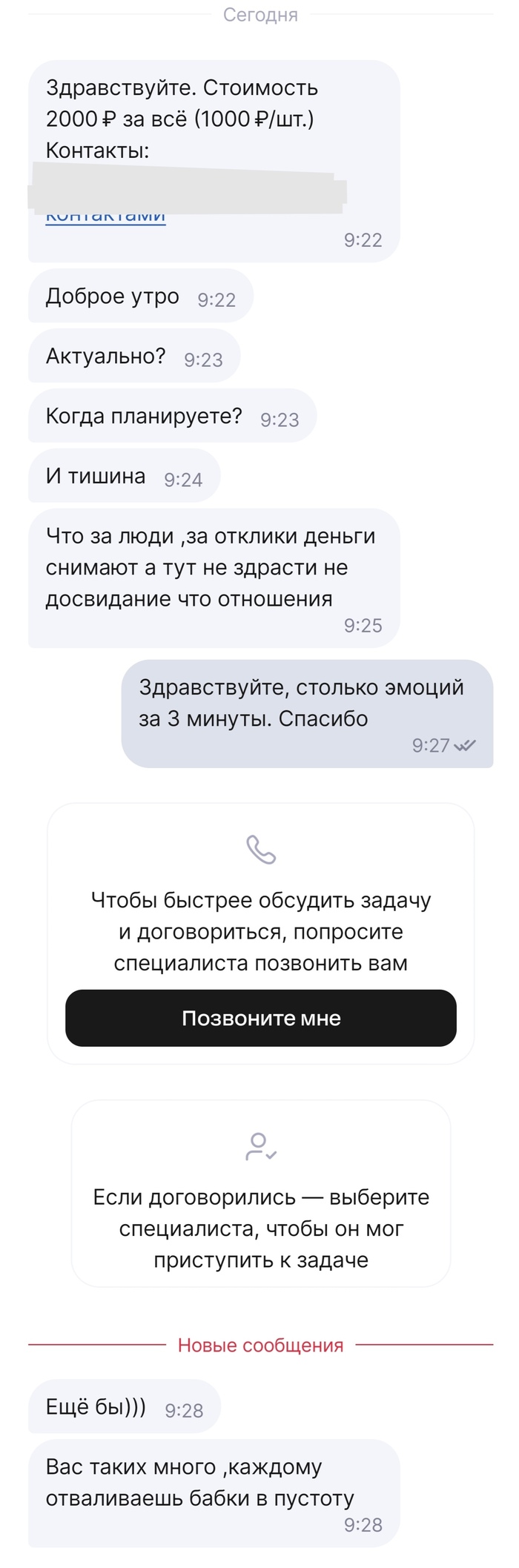Open the underlined contacts link
The width and height of the screenshot is (519, 1568).
(x=105, y=218)
